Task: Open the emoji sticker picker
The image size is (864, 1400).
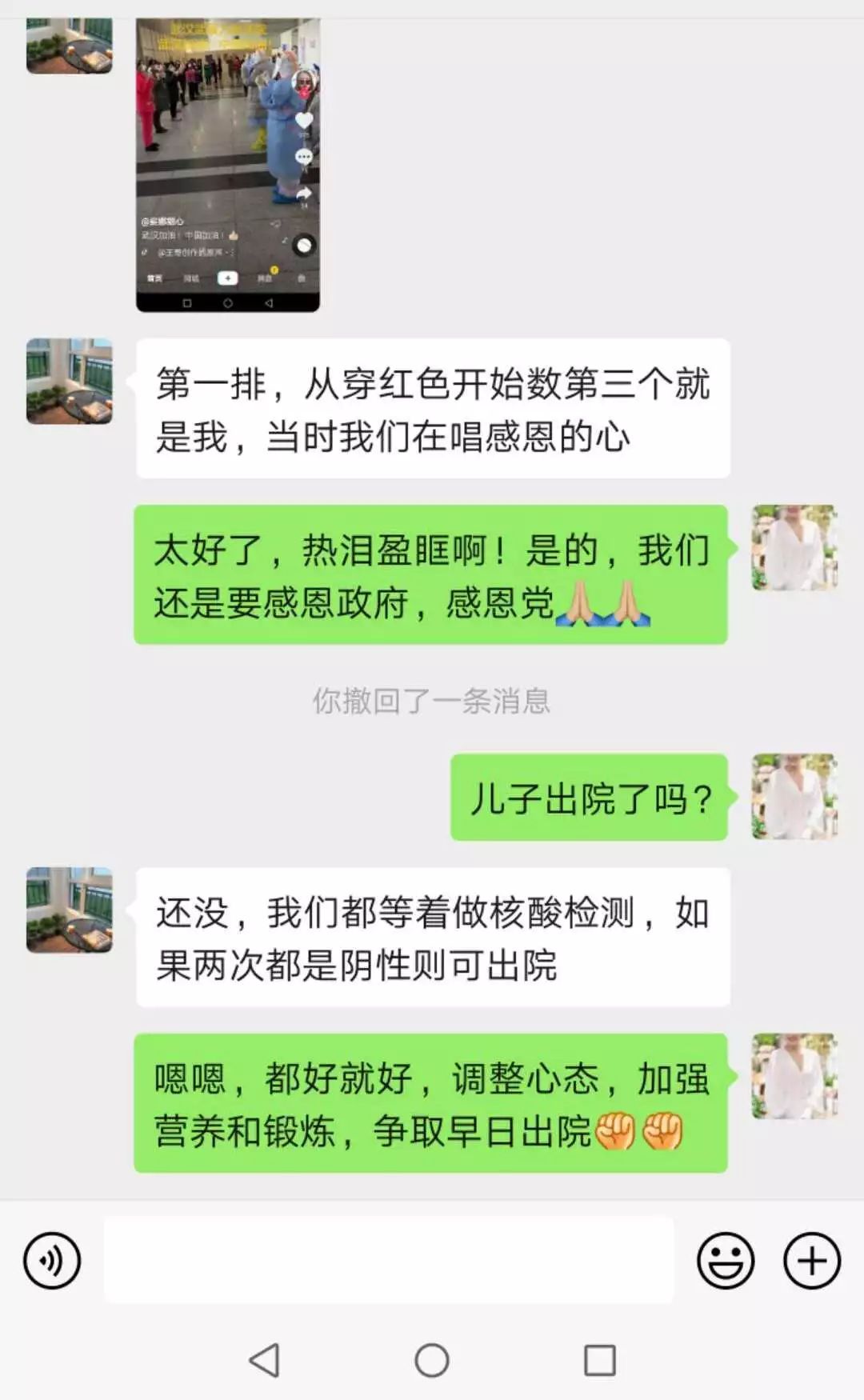Action: (726, 1261)
